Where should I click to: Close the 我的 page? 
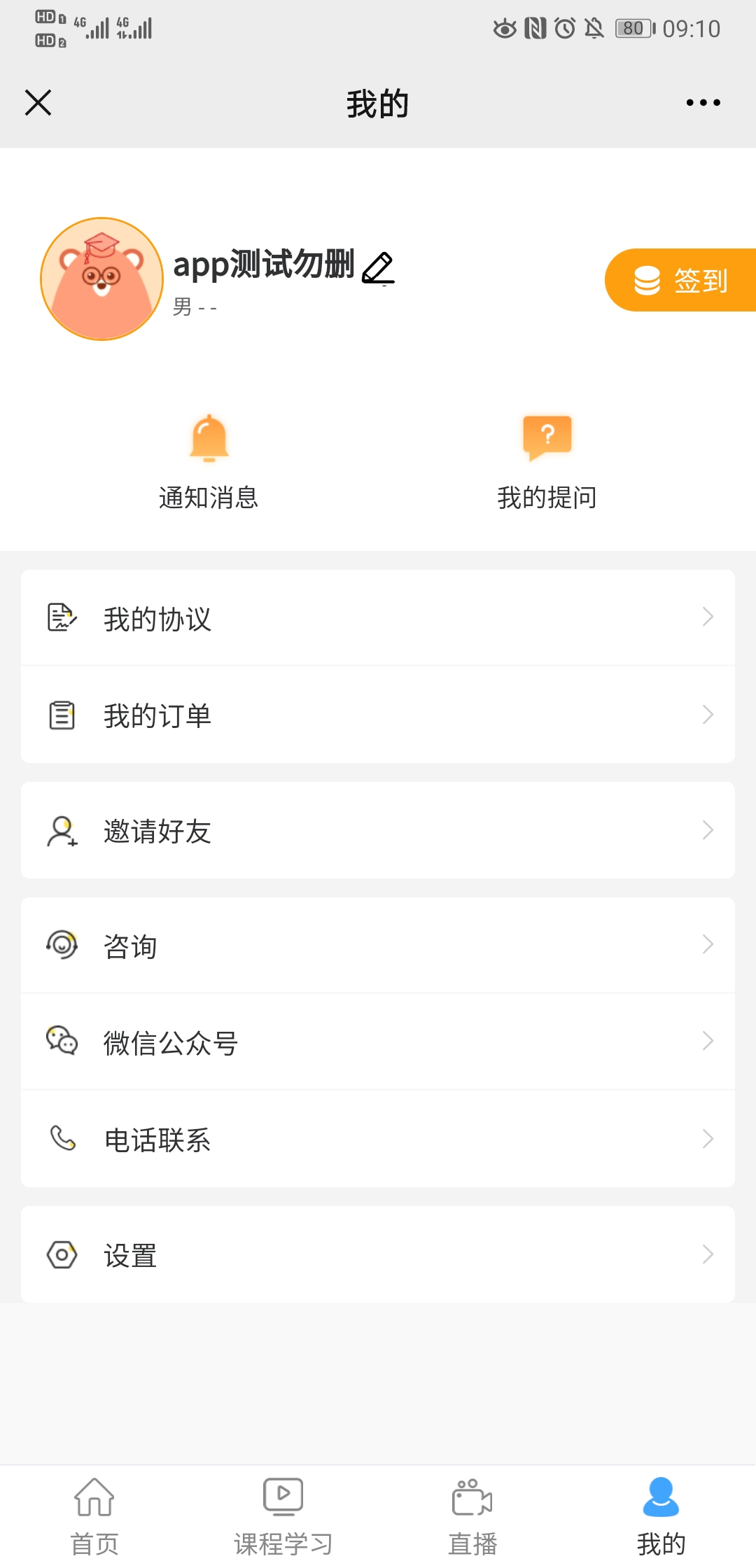(x=38, y=103)
